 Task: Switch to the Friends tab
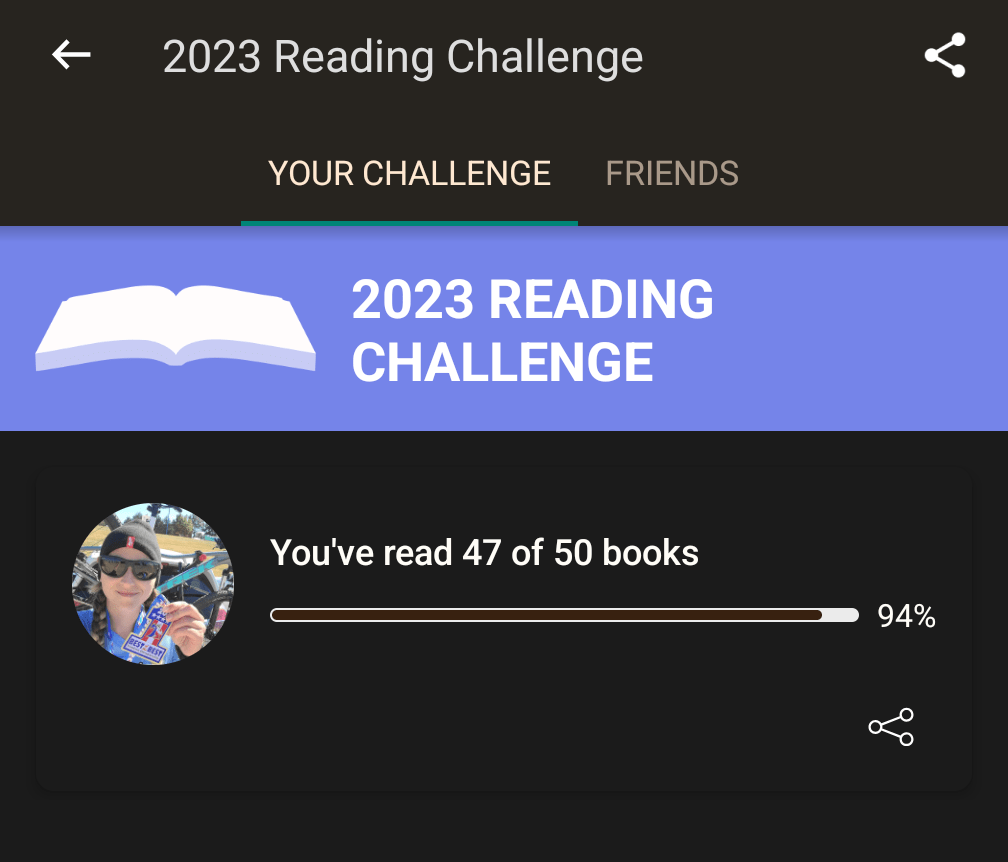pos(672,174)
